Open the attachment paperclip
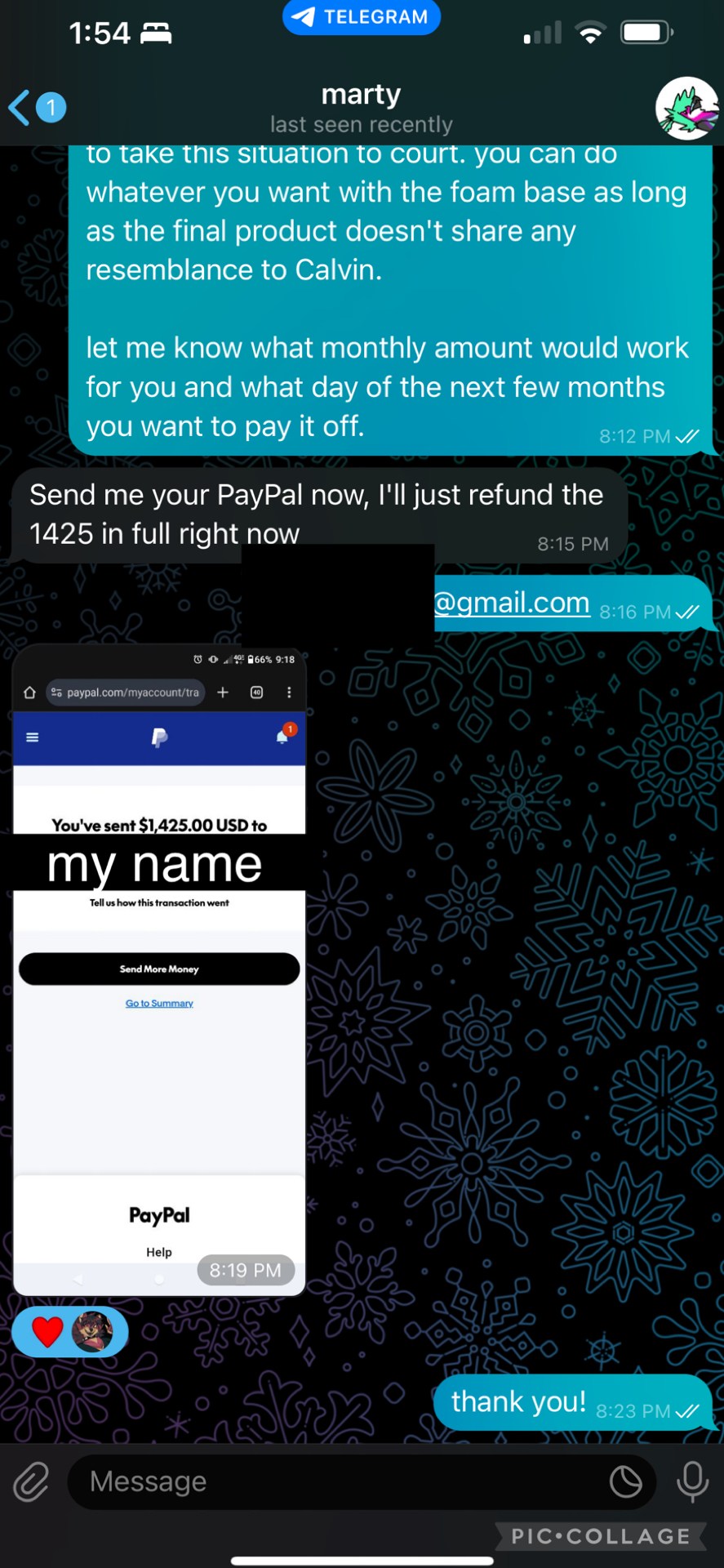This screenshot has height=1568, width=724. [x=32, y=1481]
